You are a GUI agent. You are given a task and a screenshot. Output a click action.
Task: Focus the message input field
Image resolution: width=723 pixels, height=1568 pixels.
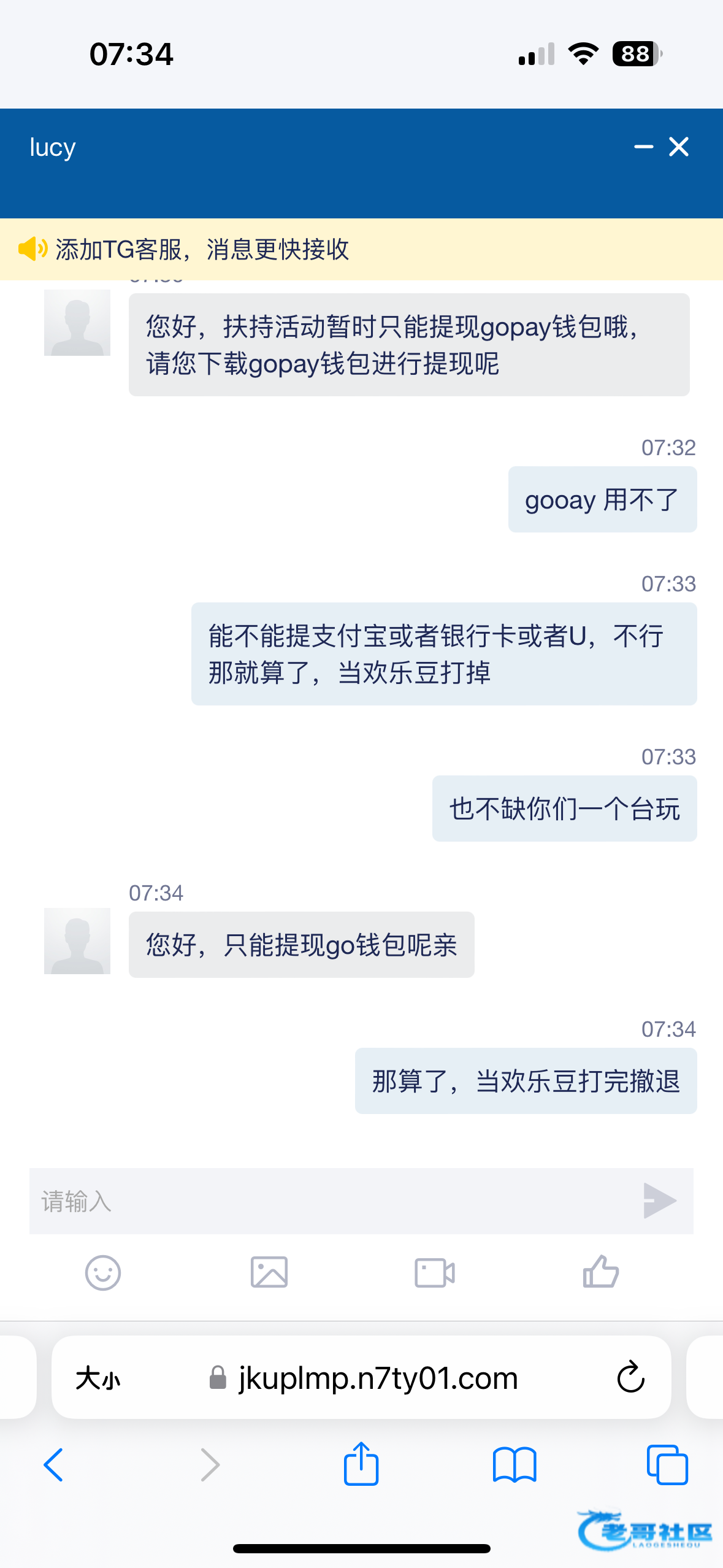[331, 1201]
